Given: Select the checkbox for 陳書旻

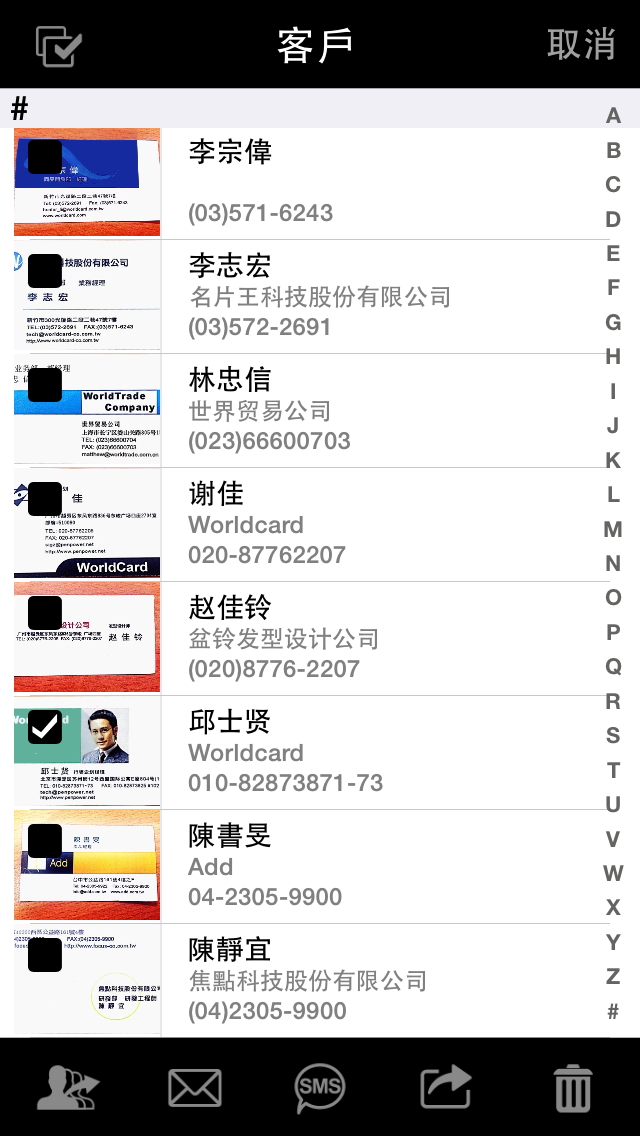Looking at the screenshot, I should coord(44,841).
